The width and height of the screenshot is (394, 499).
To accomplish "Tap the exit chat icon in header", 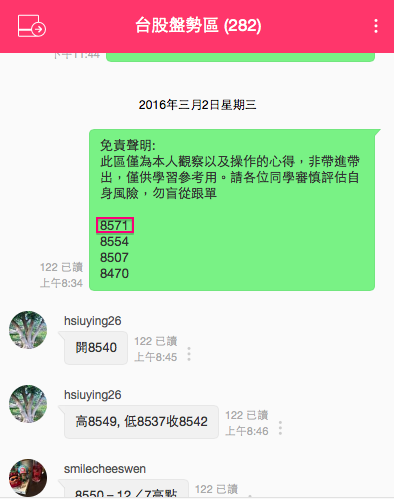I will pyautogui.click(x=32, y=26).
